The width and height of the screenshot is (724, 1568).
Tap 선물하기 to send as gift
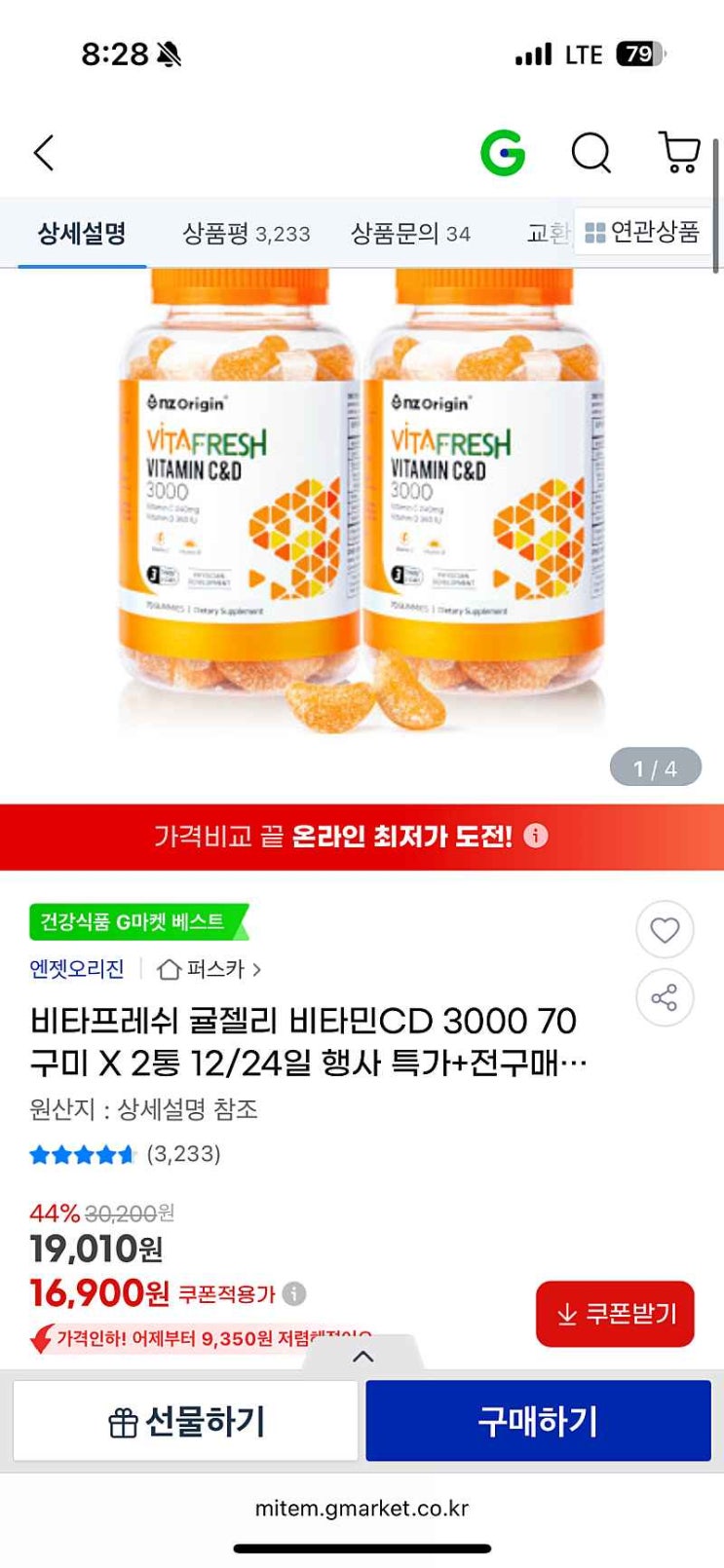point(186,1422)
